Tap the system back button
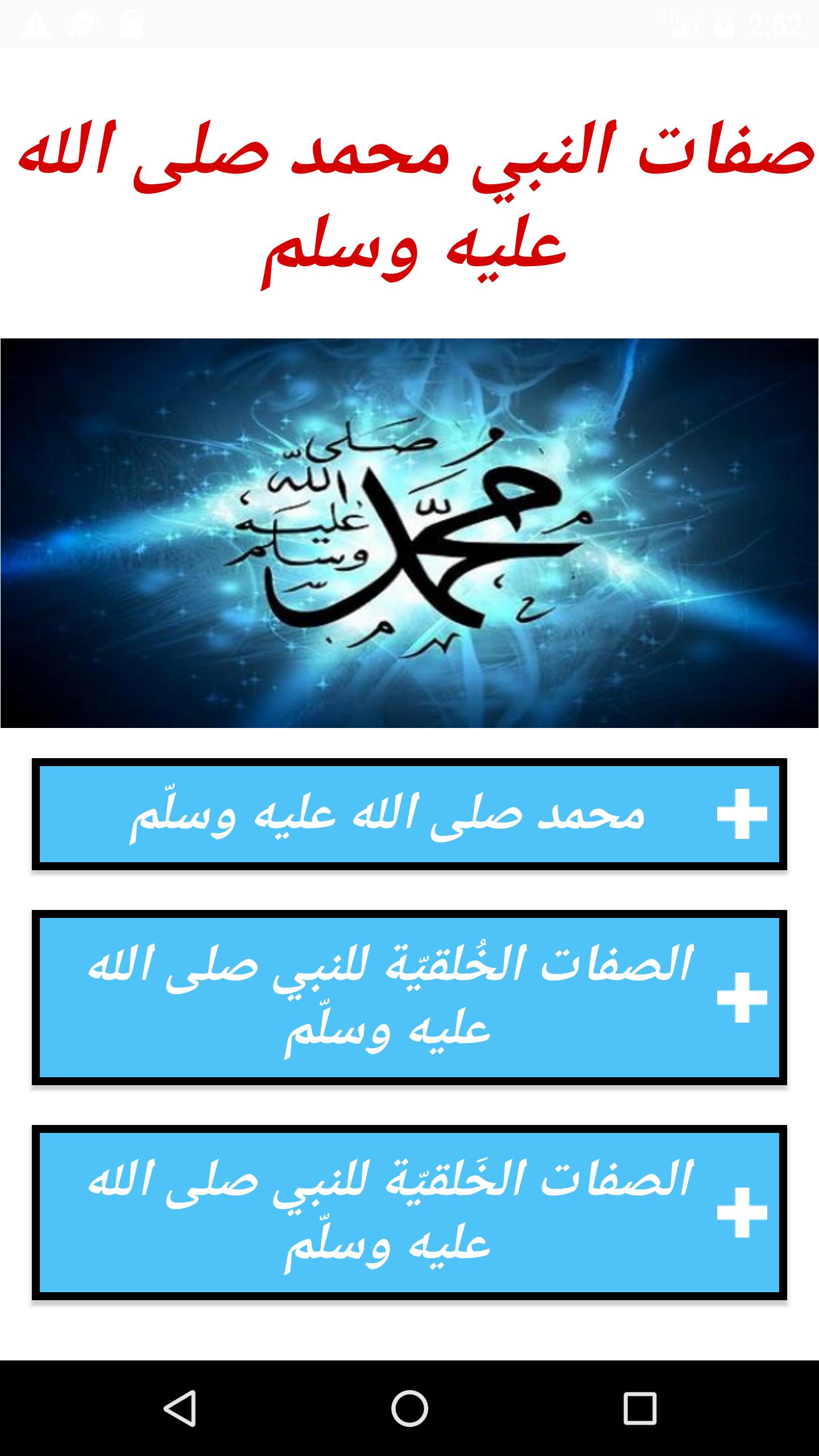Image resolution: width=819 pixels, height=1456 pixels. click(180, 1408)
